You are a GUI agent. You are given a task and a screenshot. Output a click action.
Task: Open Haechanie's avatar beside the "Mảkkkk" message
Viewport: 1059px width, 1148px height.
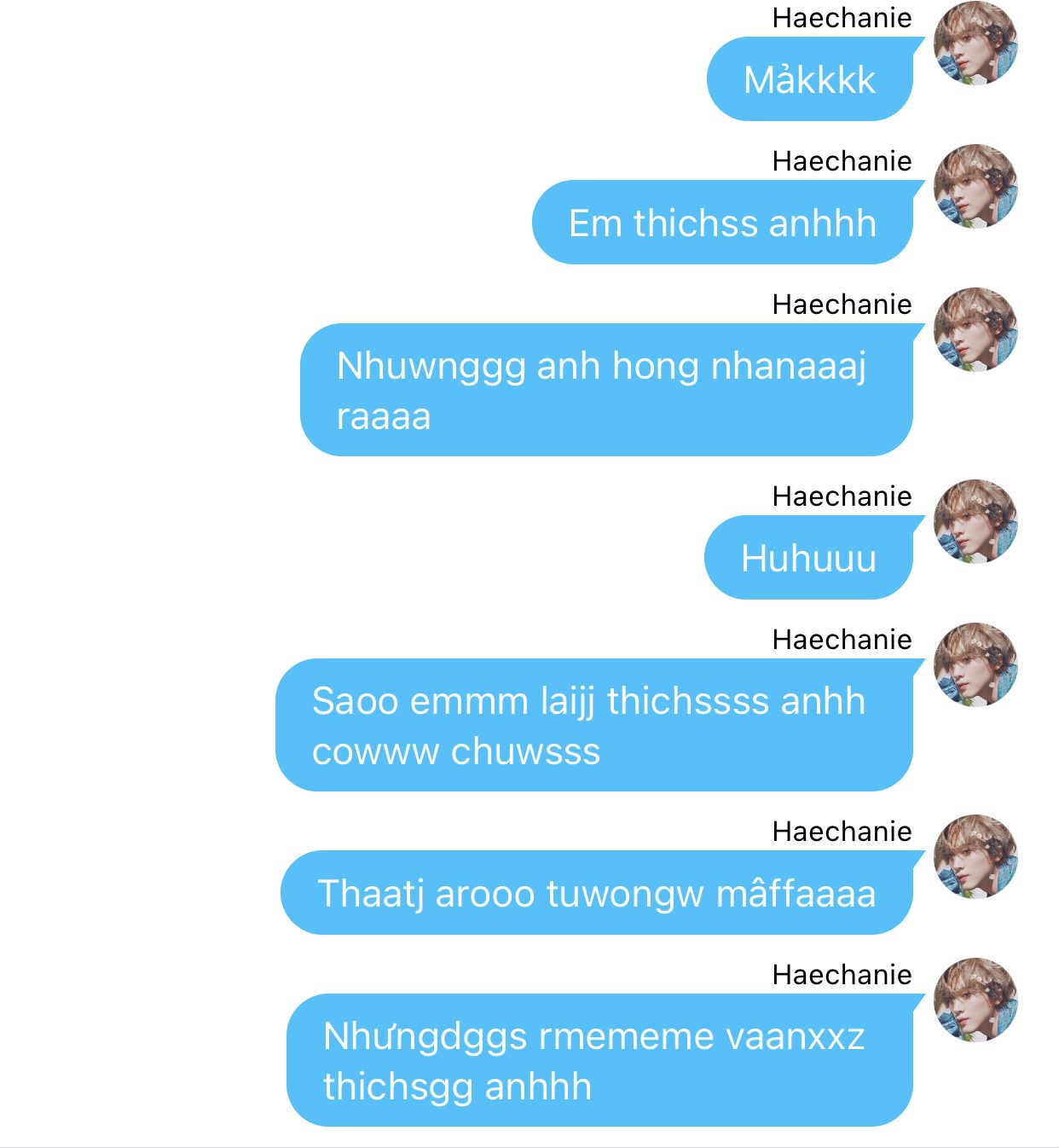click(x=975, y=43)
